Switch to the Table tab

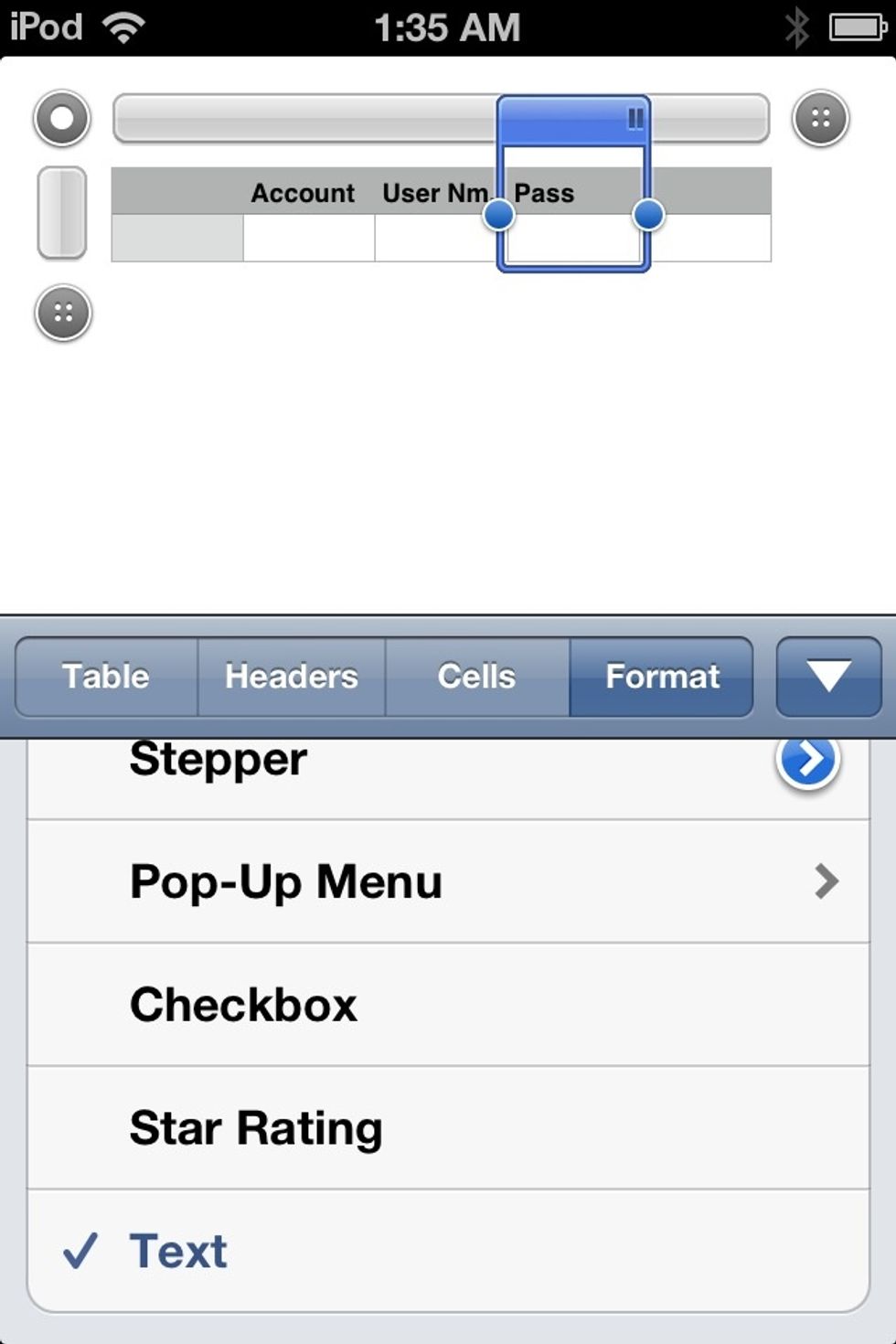106,677
